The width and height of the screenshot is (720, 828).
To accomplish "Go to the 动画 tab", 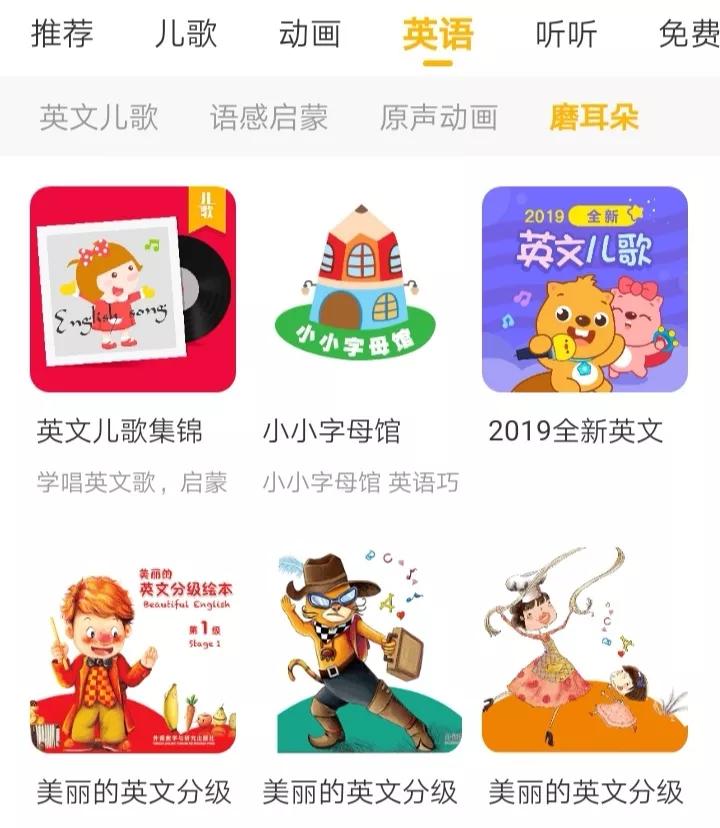I will [x=310, y=34].
